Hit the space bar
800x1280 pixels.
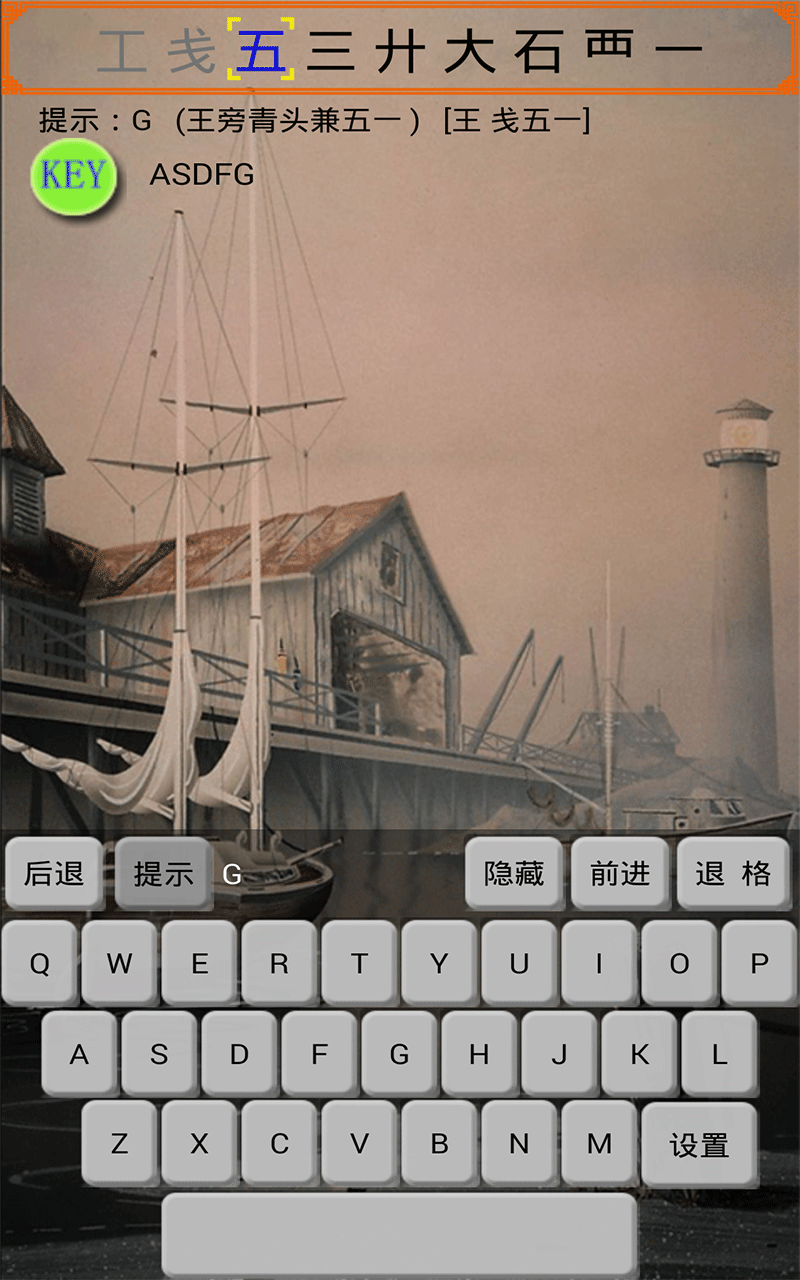tap(399, 1234)
